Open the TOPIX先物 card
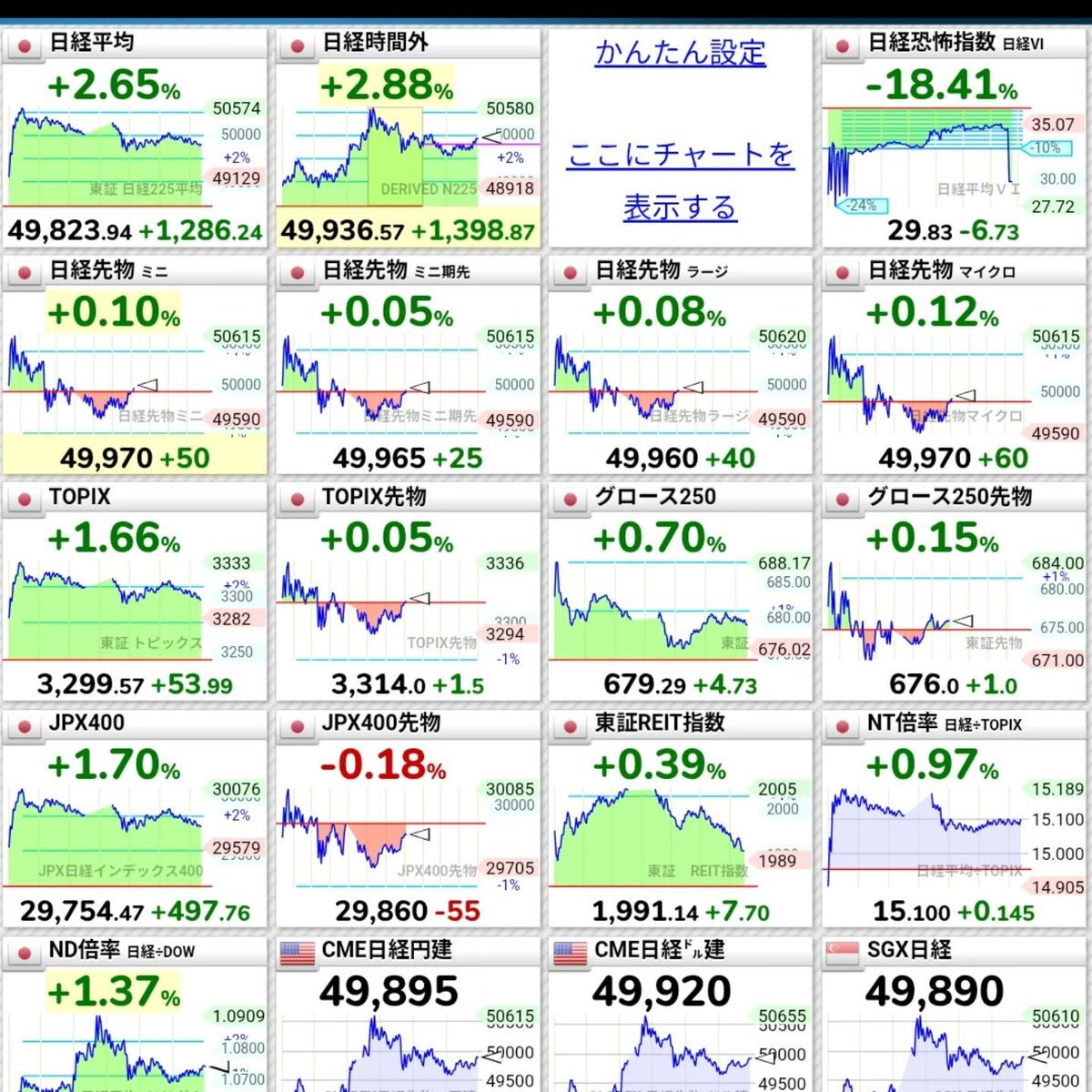 [408, 591]
